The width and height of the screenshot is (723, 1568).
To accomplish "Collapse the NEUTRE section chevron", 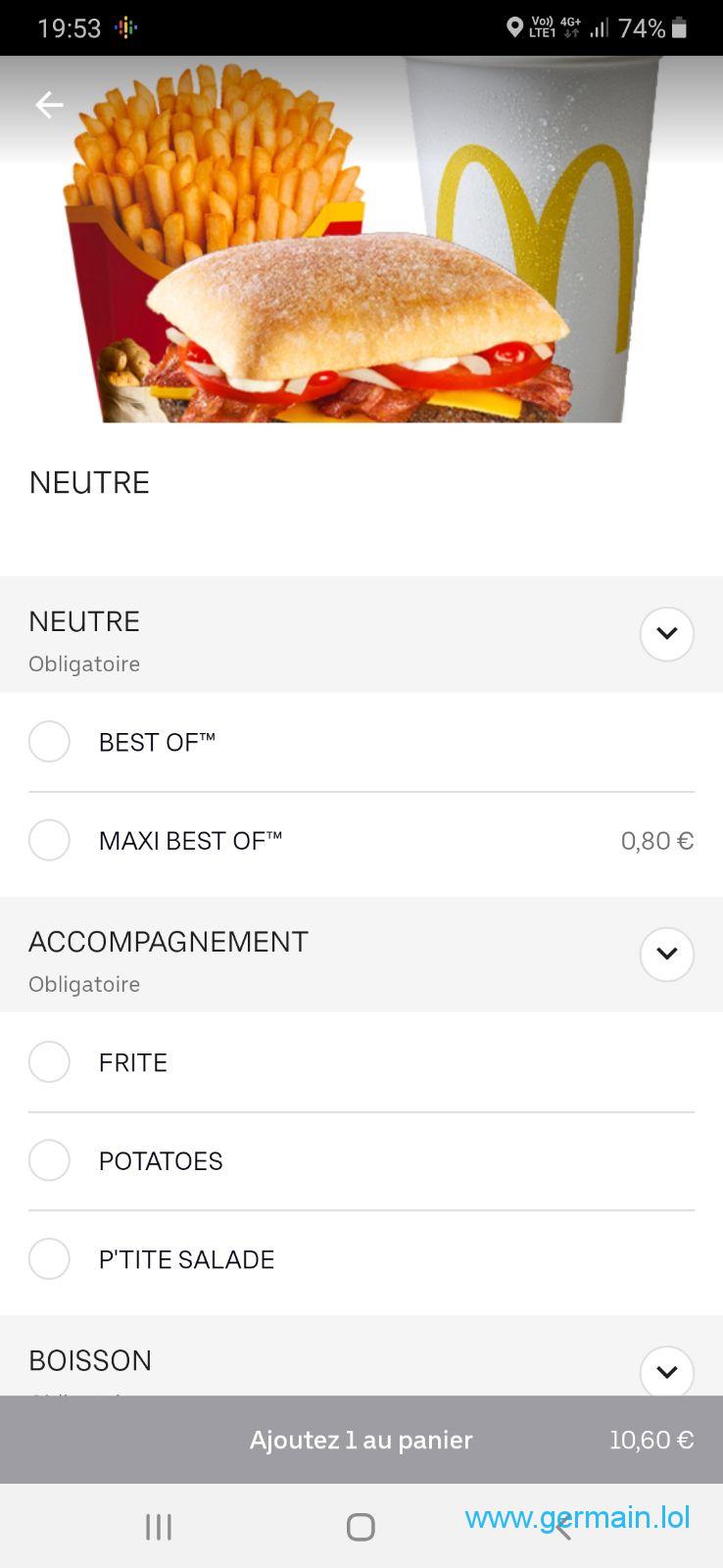I will click(x=667, y=634).
